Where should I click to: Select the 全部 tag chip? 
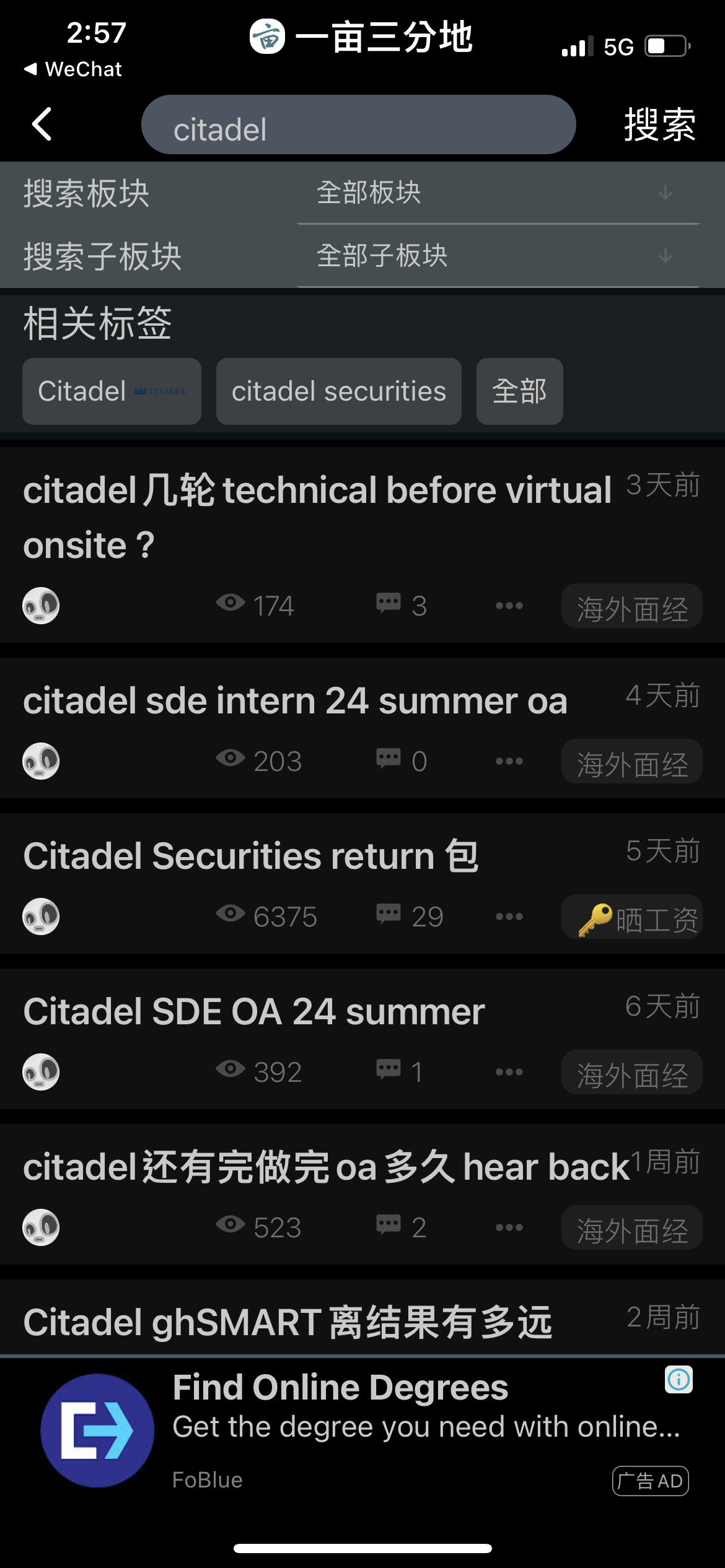(x=520, y=391)
